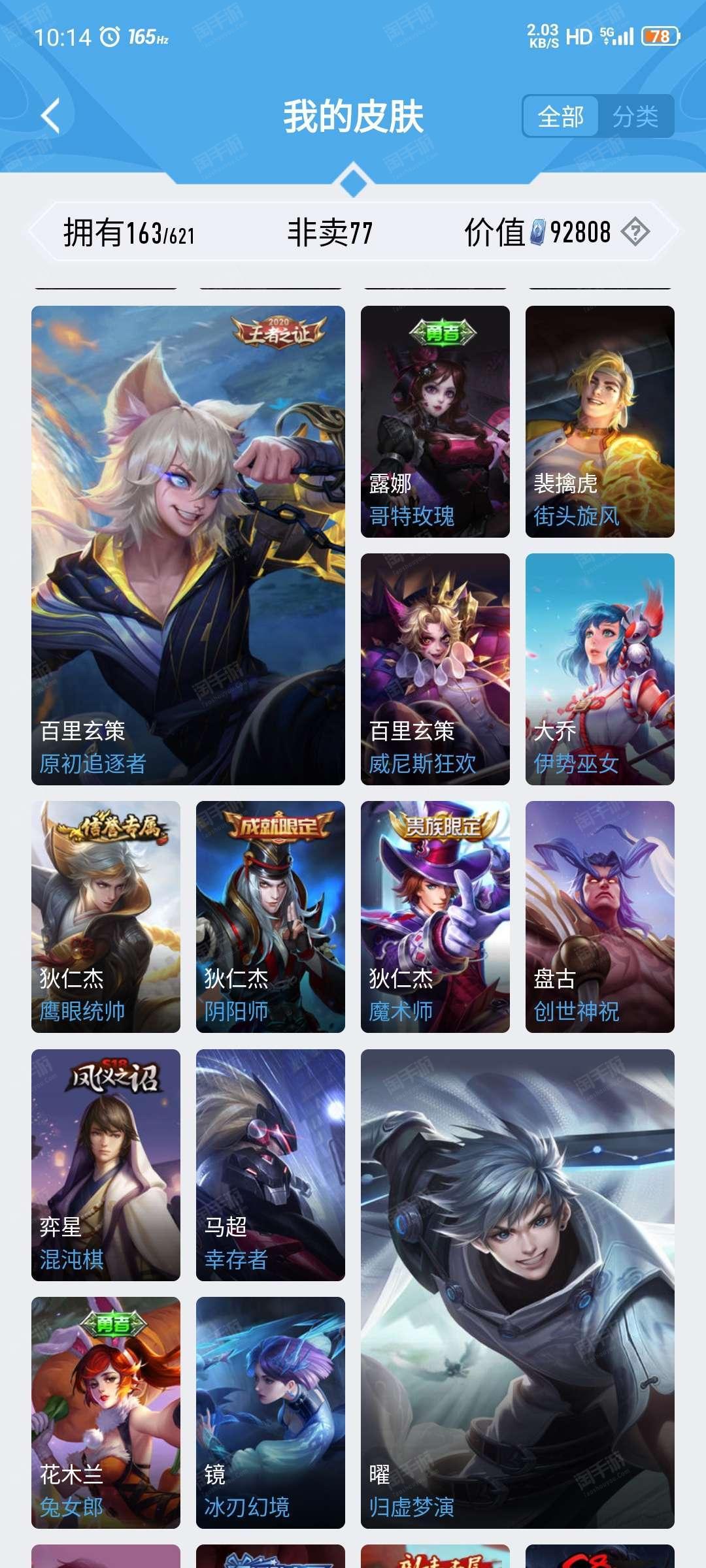Tap the 镜 冰刃幻境 skin tile
706x1568 pixels.
click(271, 1413)
